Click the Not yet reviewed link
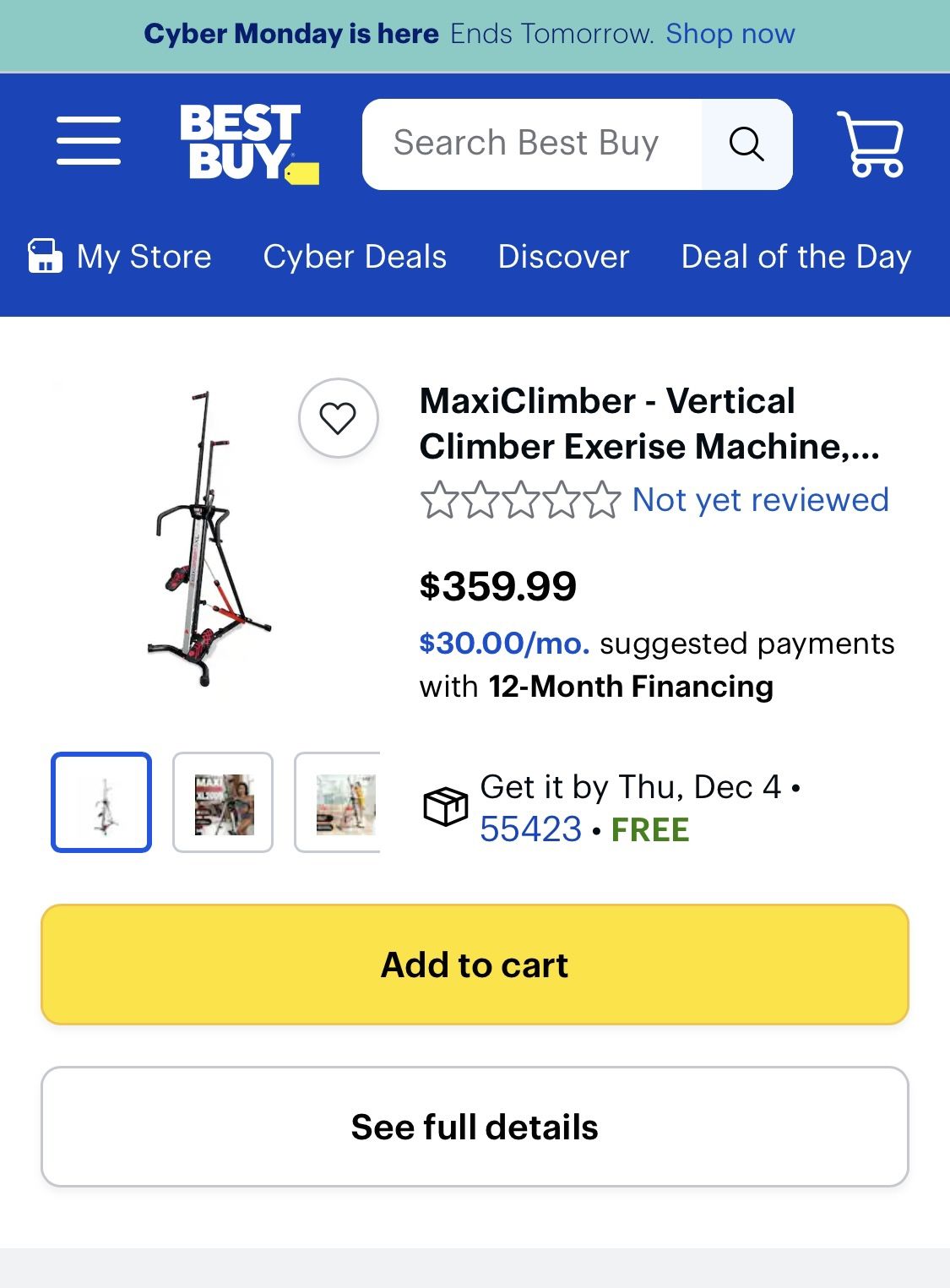Image resolution: width=950 pixels, height=1288 pixels. 760,499
